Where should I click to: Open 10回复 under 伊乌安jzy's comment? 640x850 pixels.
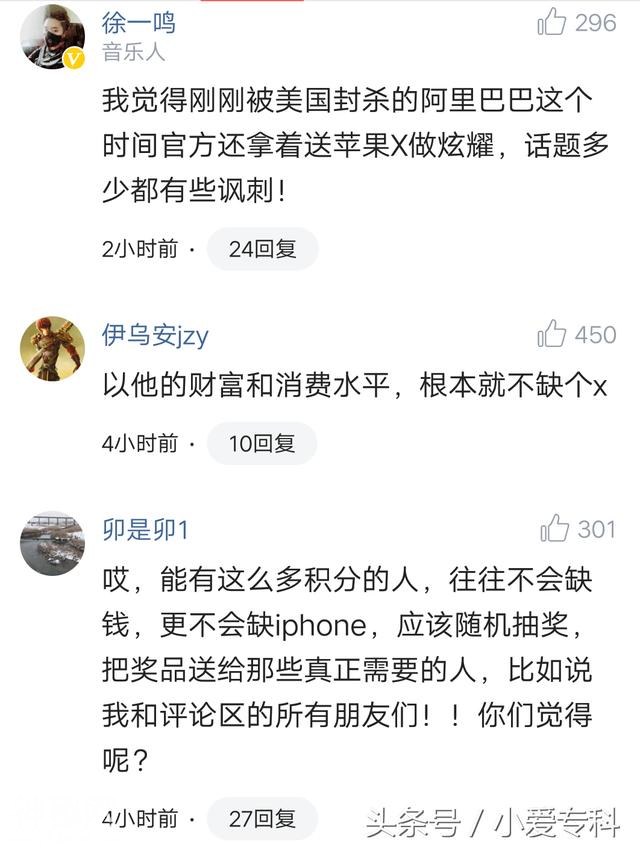tap(262, 443)
